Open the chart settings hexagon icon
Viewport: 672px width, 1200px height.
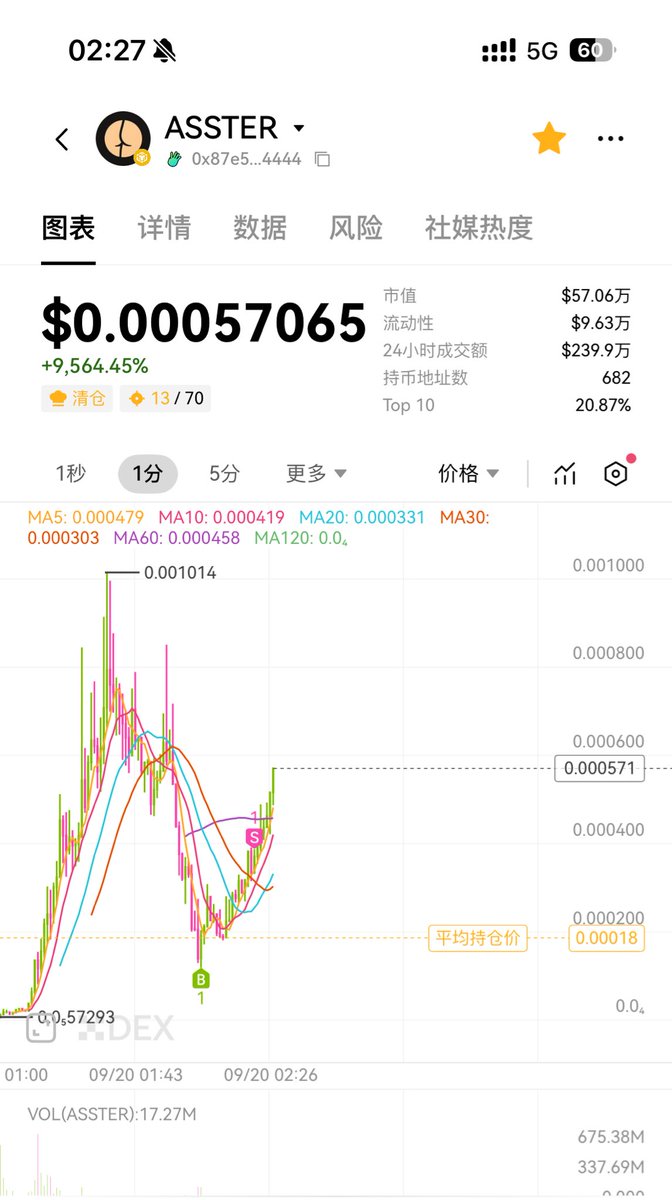(x=617, y=474)
